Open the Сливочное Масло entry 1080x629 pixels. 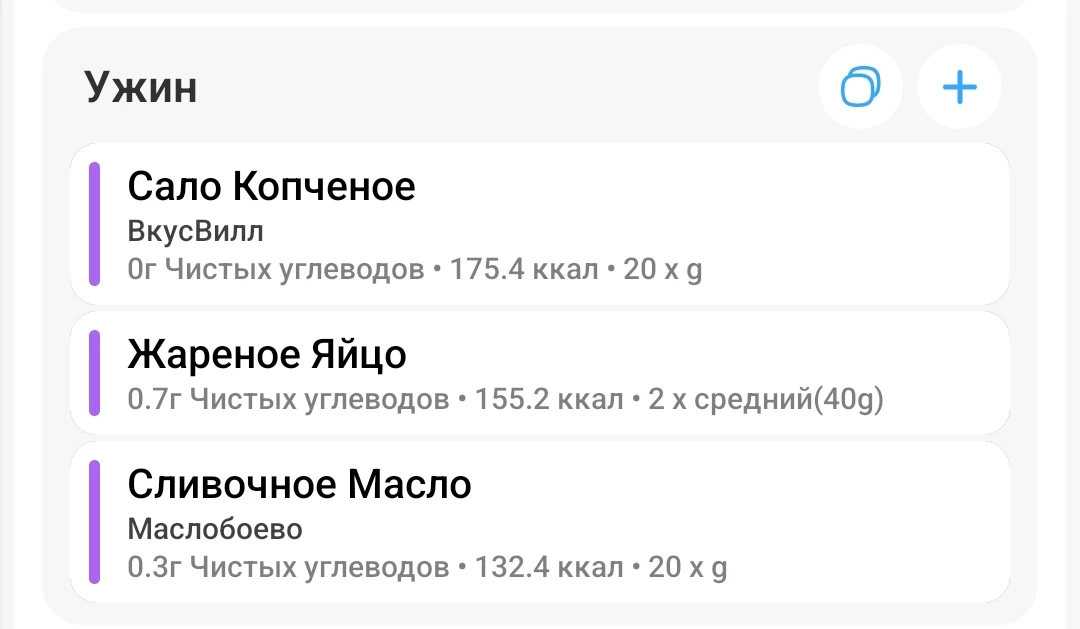tap(540, 523)
